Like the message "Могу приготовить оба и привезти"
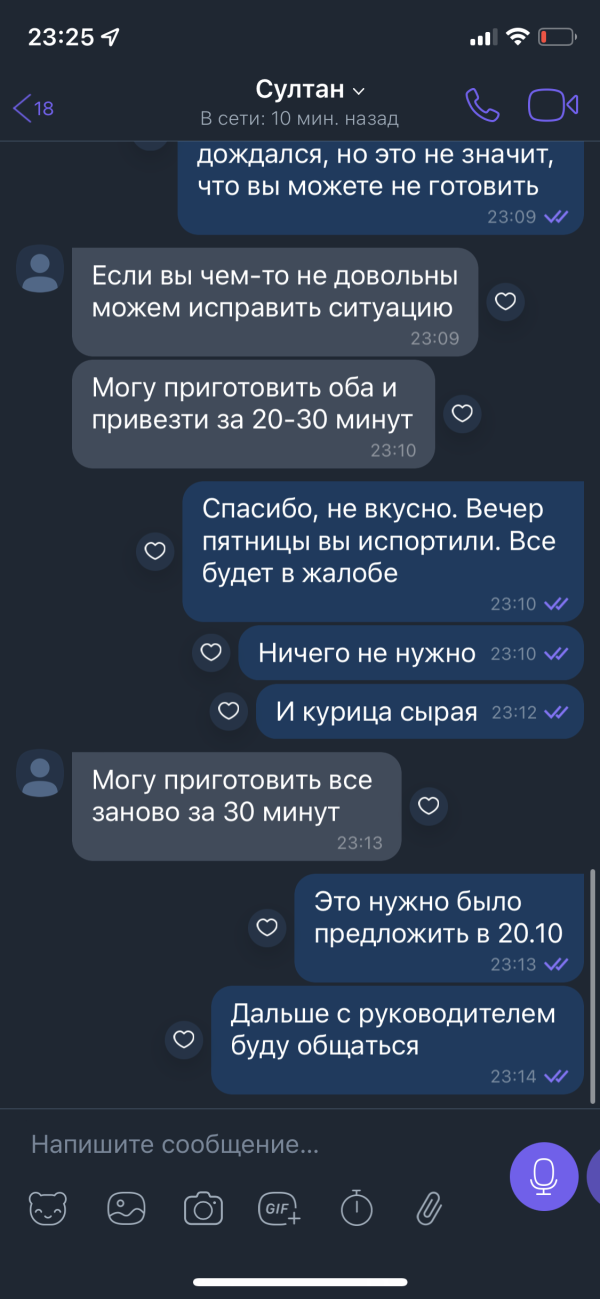Image resolution: width=600 pixels, height=1299 pixels. (462, 413)
